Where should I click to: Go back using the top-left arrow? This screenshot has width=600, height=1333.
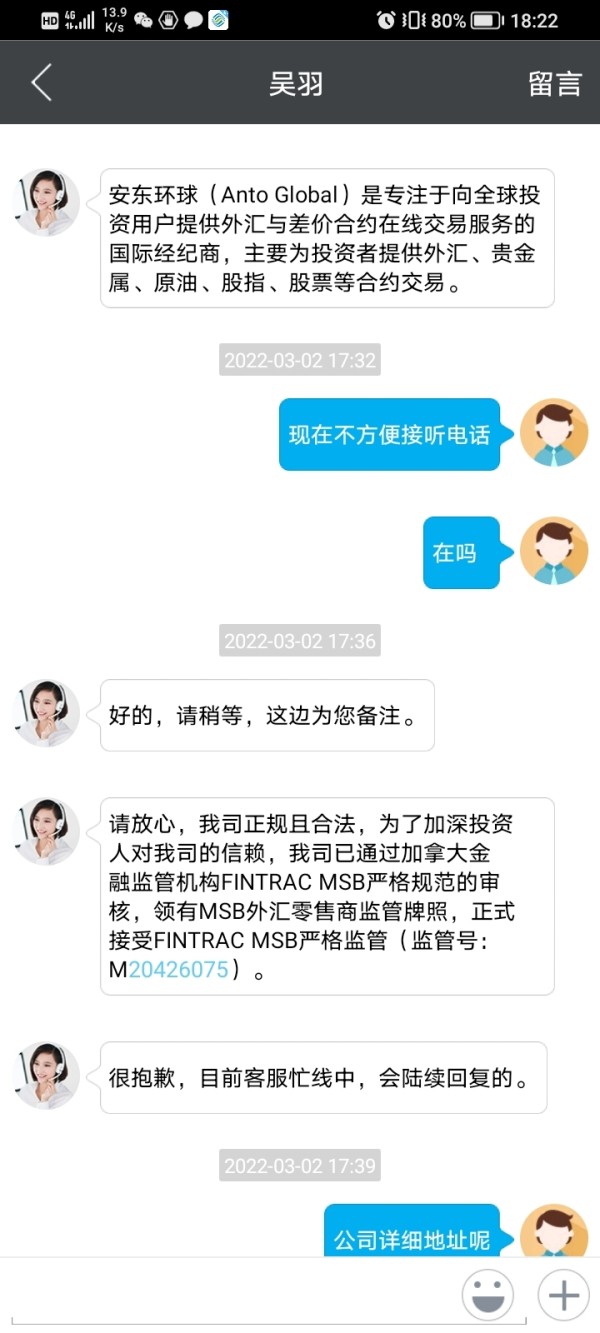point(41,83)
